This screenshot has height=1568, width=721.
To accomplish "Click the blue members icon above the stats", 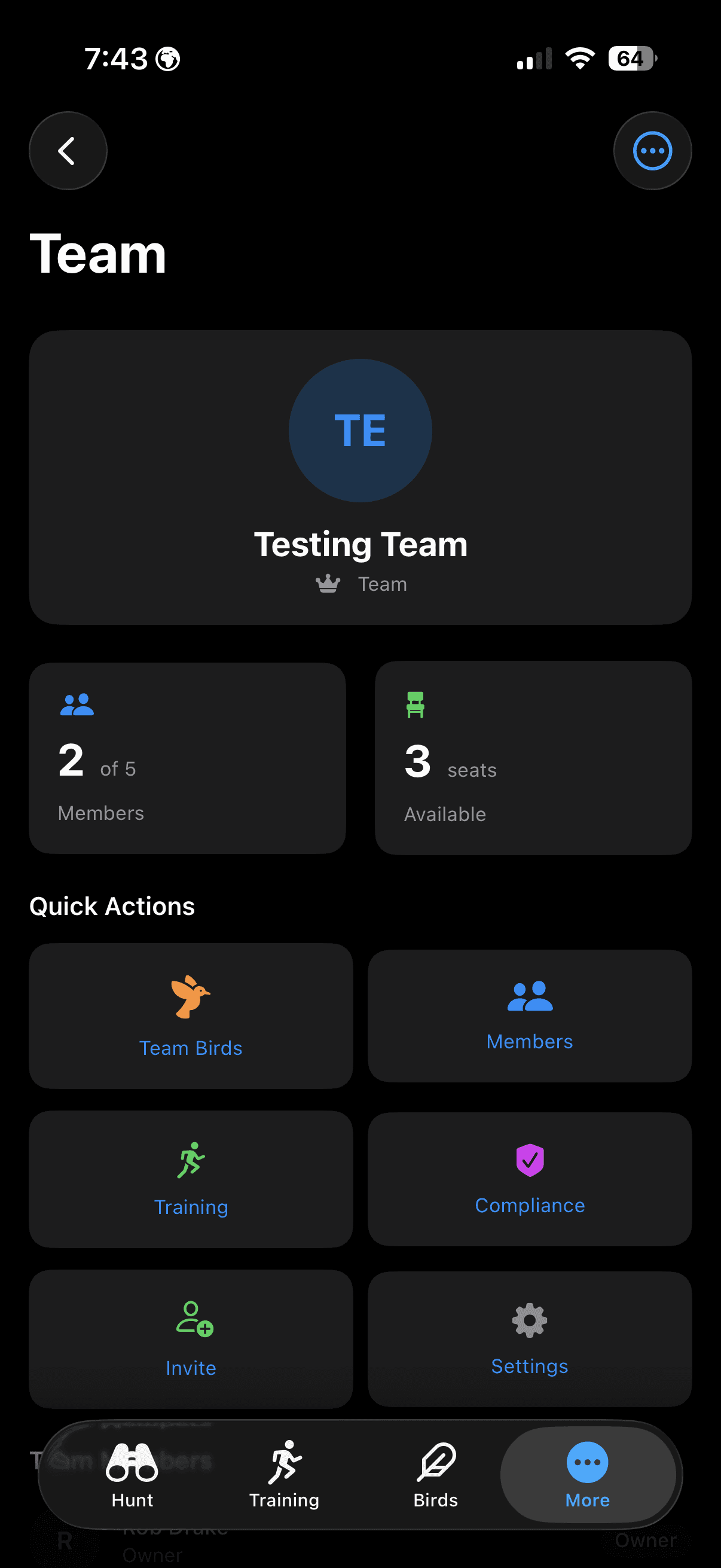I will [x=77, y=704].
